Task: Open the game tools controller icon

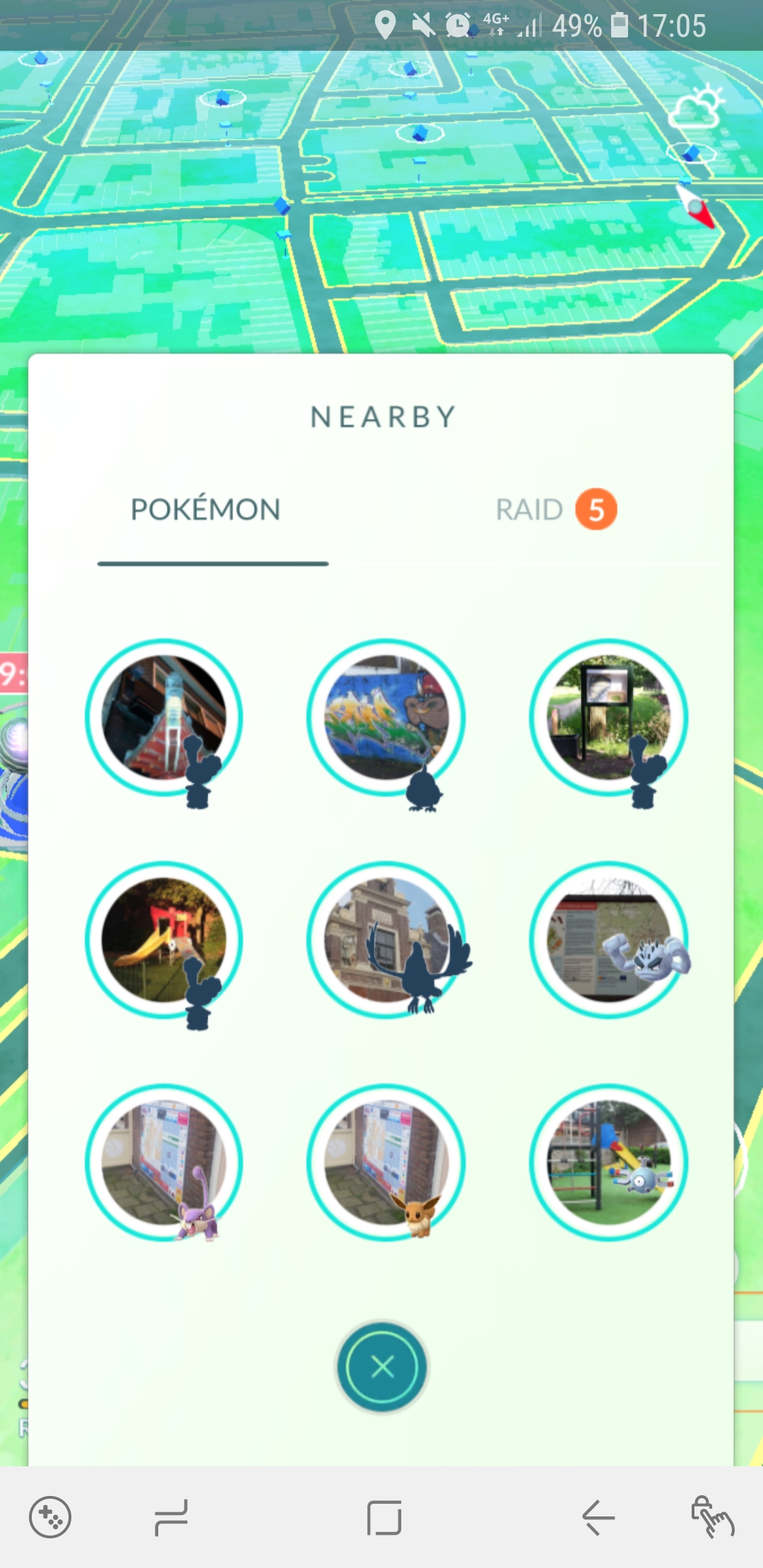Action: tap(50, 1516)
